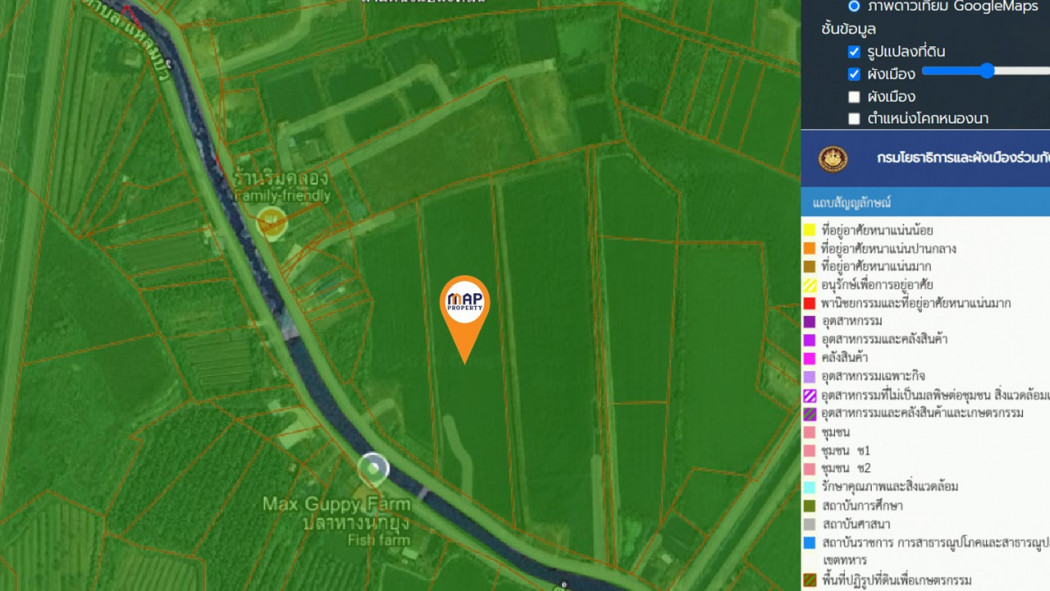Image resolution: width=1050 pixels, height=591 pixels.
Task: Enable the unchecked ผังเมือง layer checkbox
Action: (854, 97)
